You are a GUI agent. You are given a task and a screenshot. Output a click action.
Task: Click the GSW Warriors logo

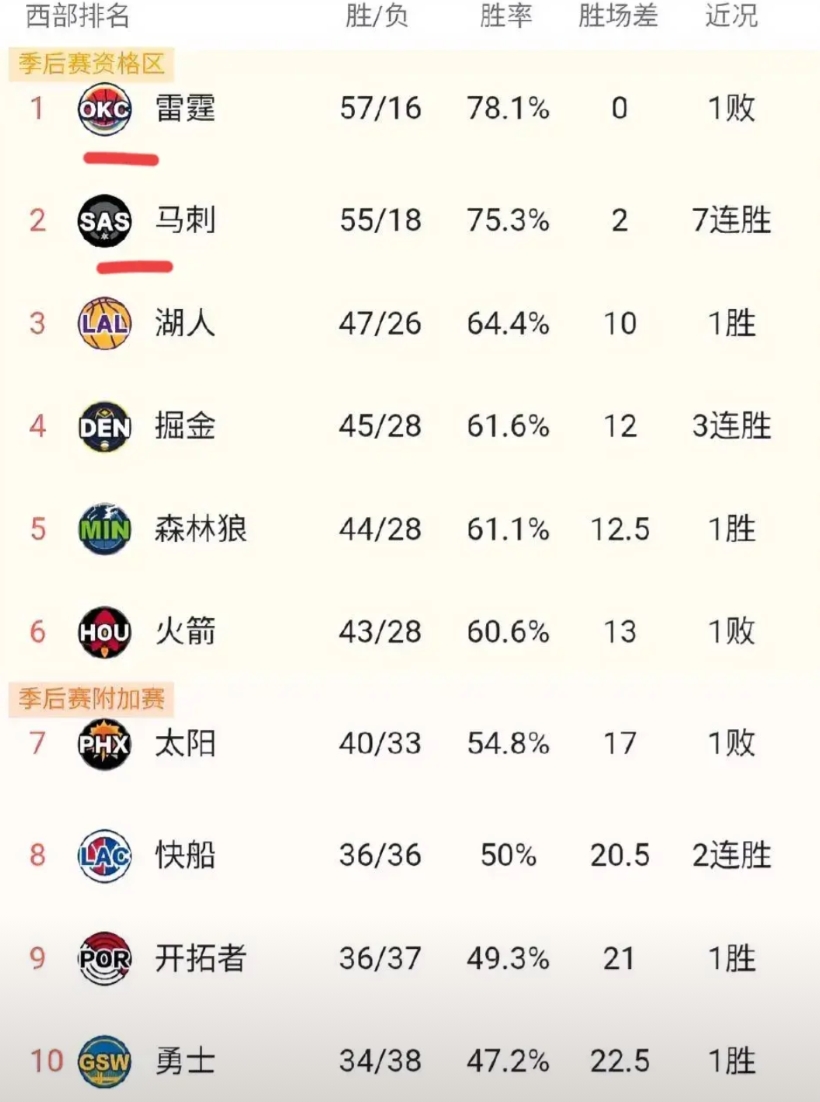[x=103, y=1061]
